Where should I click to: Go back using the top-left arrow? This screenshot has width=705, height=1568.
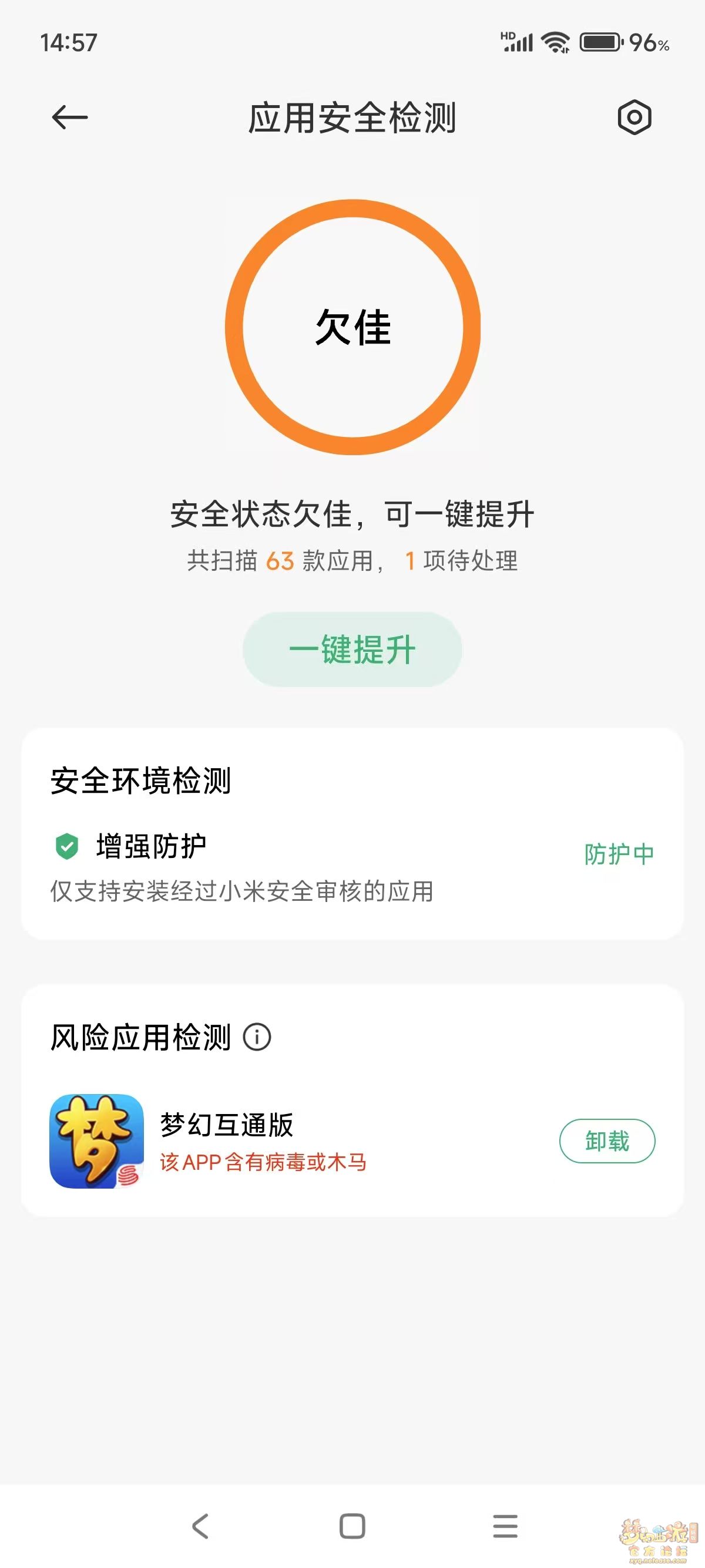click(x=70, y=117)
